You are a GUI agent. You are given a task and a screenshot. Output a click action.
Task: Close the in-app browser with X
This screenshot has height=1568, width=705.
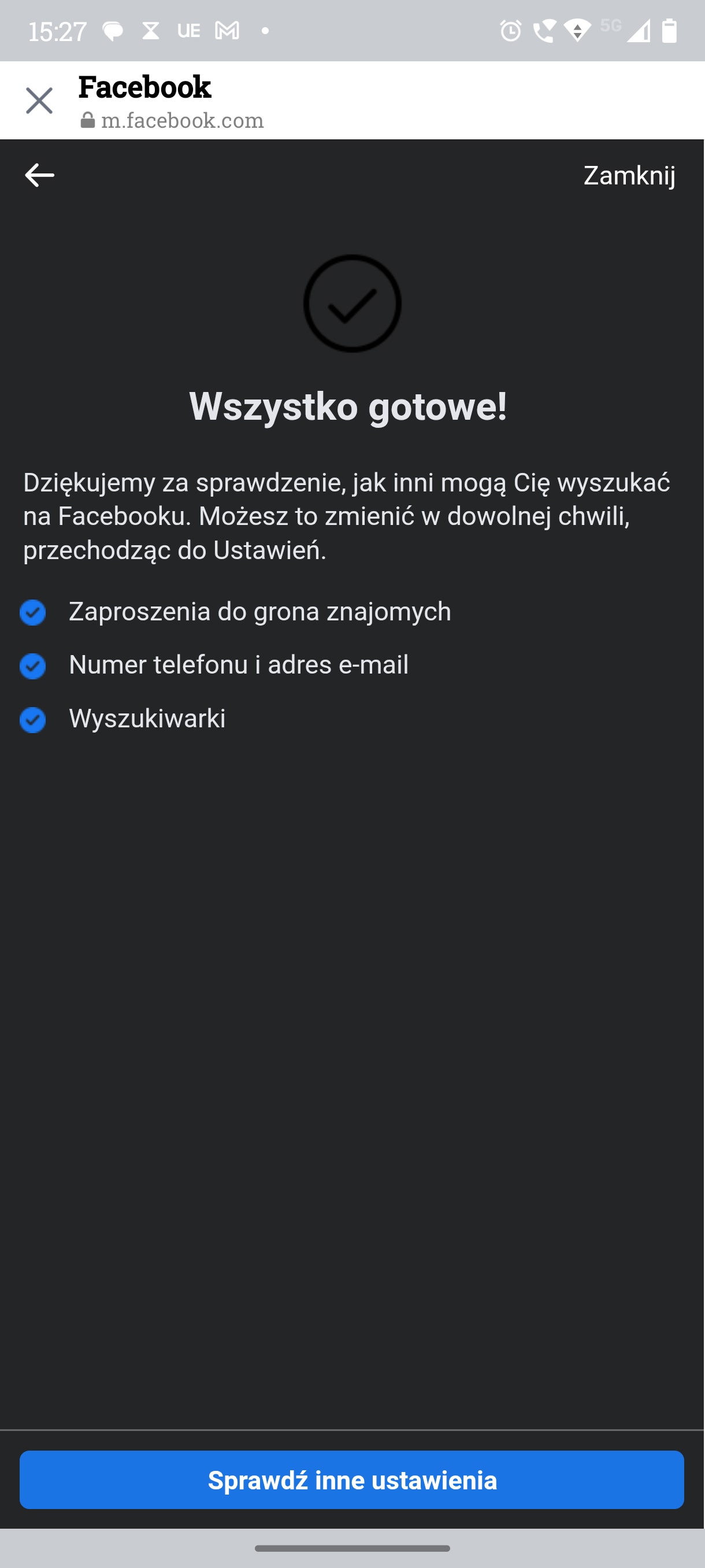pyautogui.click(x=39, y=101)
